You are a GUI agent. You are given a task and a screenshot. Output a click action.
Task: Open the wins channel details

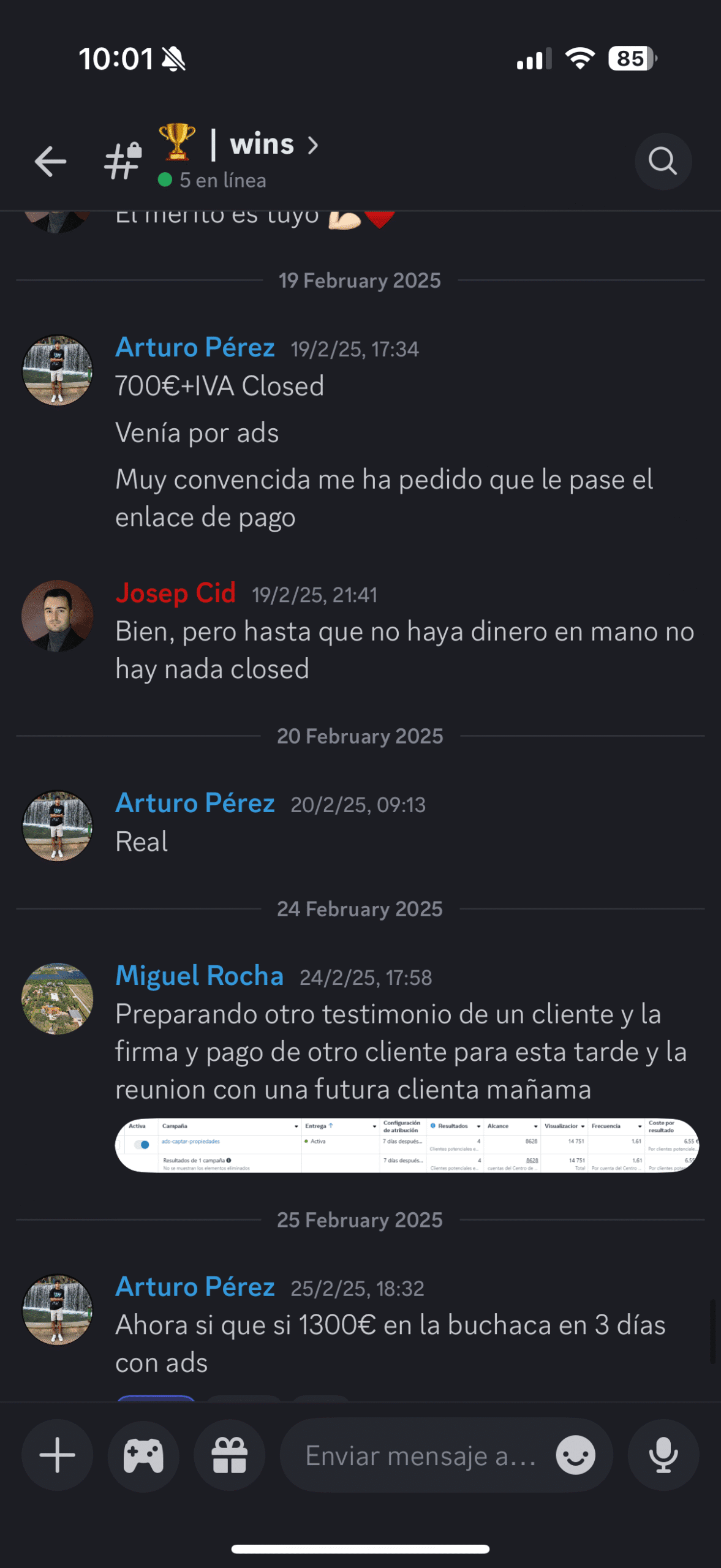(262, 146)
